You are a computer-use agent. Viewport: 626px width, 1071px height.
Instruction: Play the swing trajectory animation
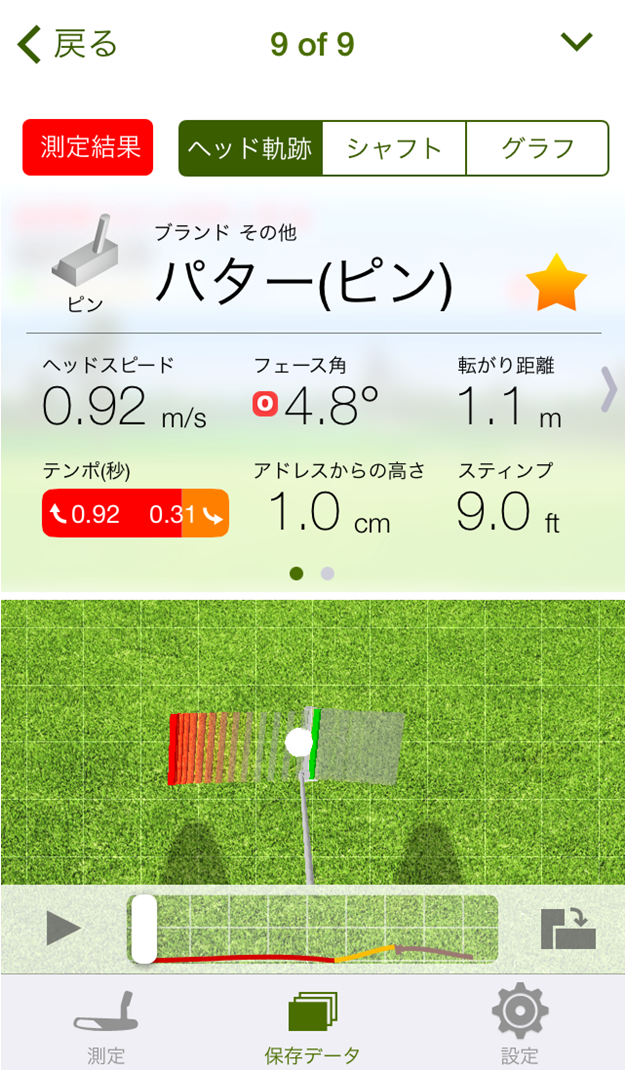pyautogui.click(x=63, y=928)
